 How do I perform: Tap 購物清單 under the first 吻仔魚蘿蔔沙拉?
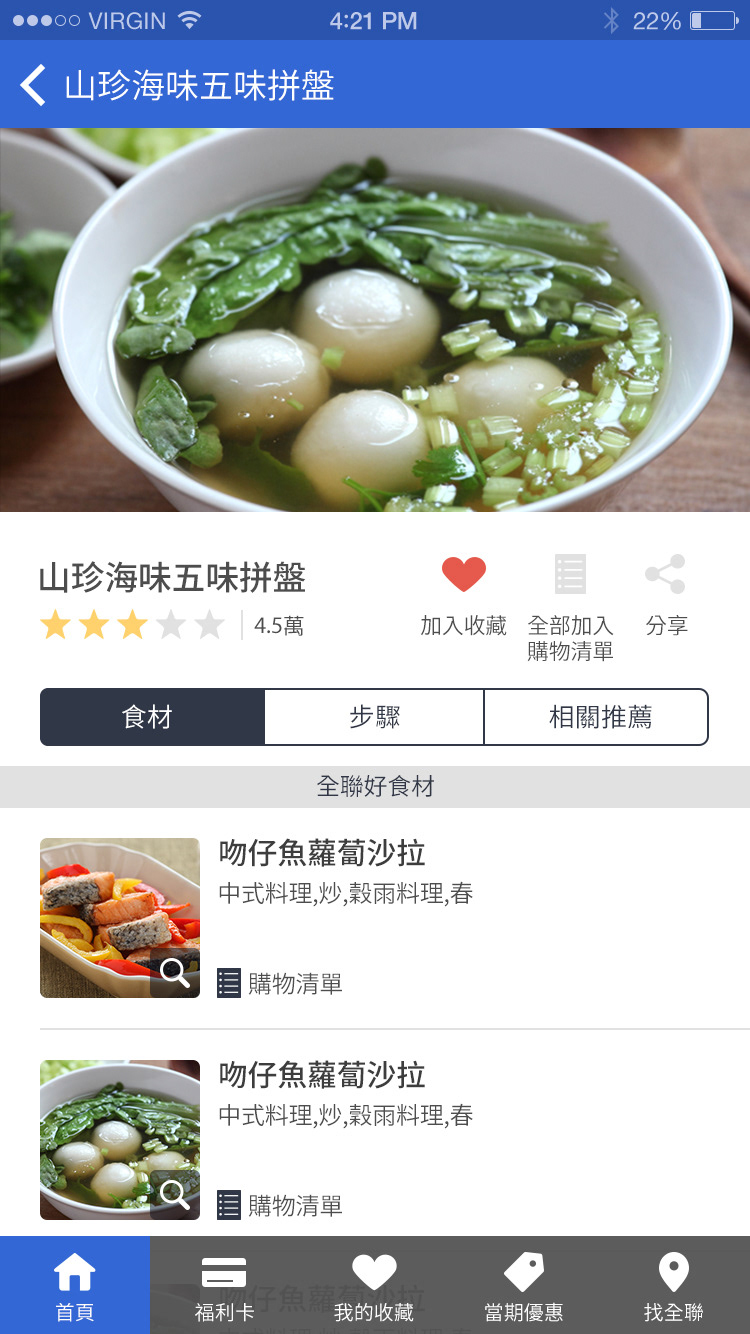pos(281,983)
